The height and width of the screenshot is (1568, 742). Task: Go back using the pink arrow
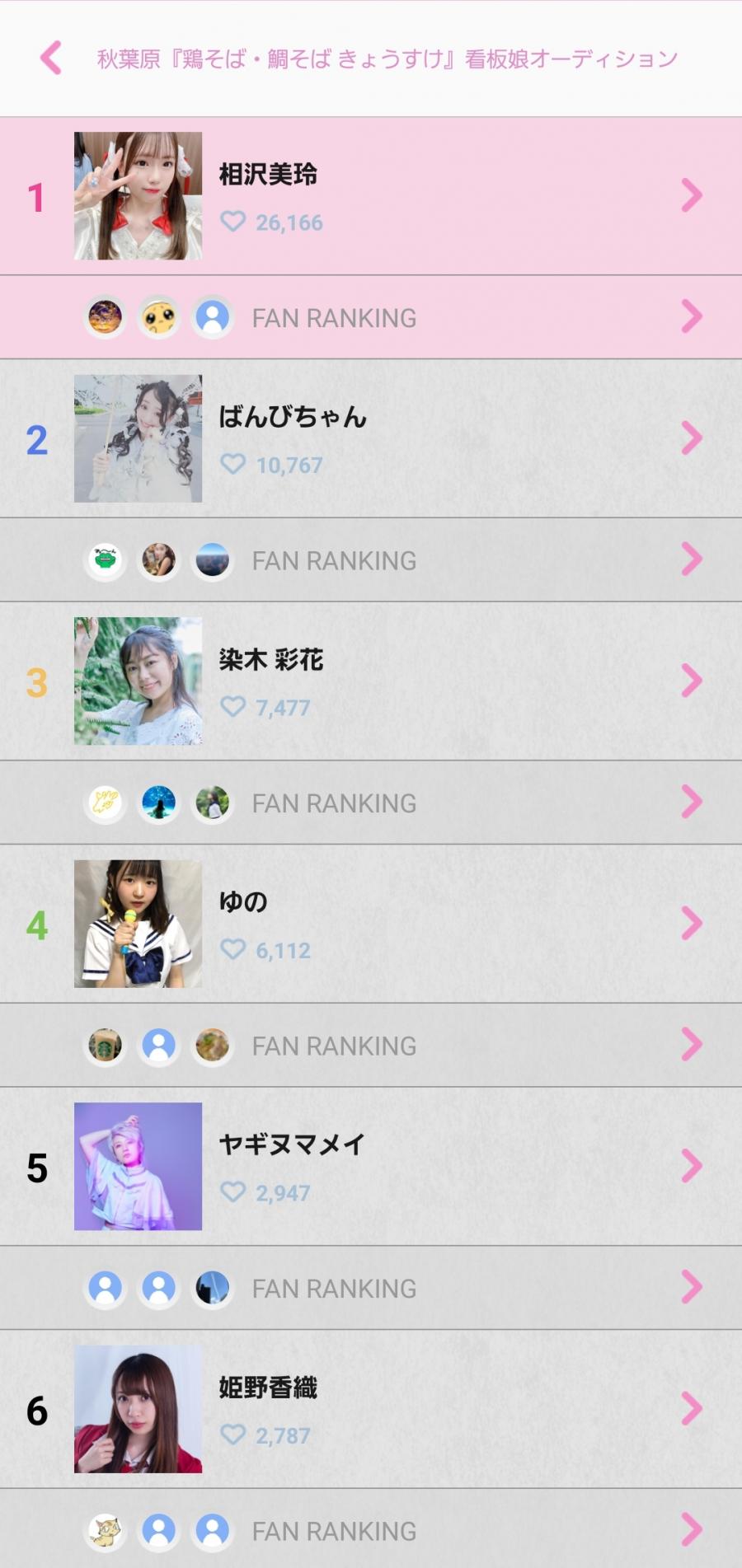pyautogui.click(x=51, y=59)
